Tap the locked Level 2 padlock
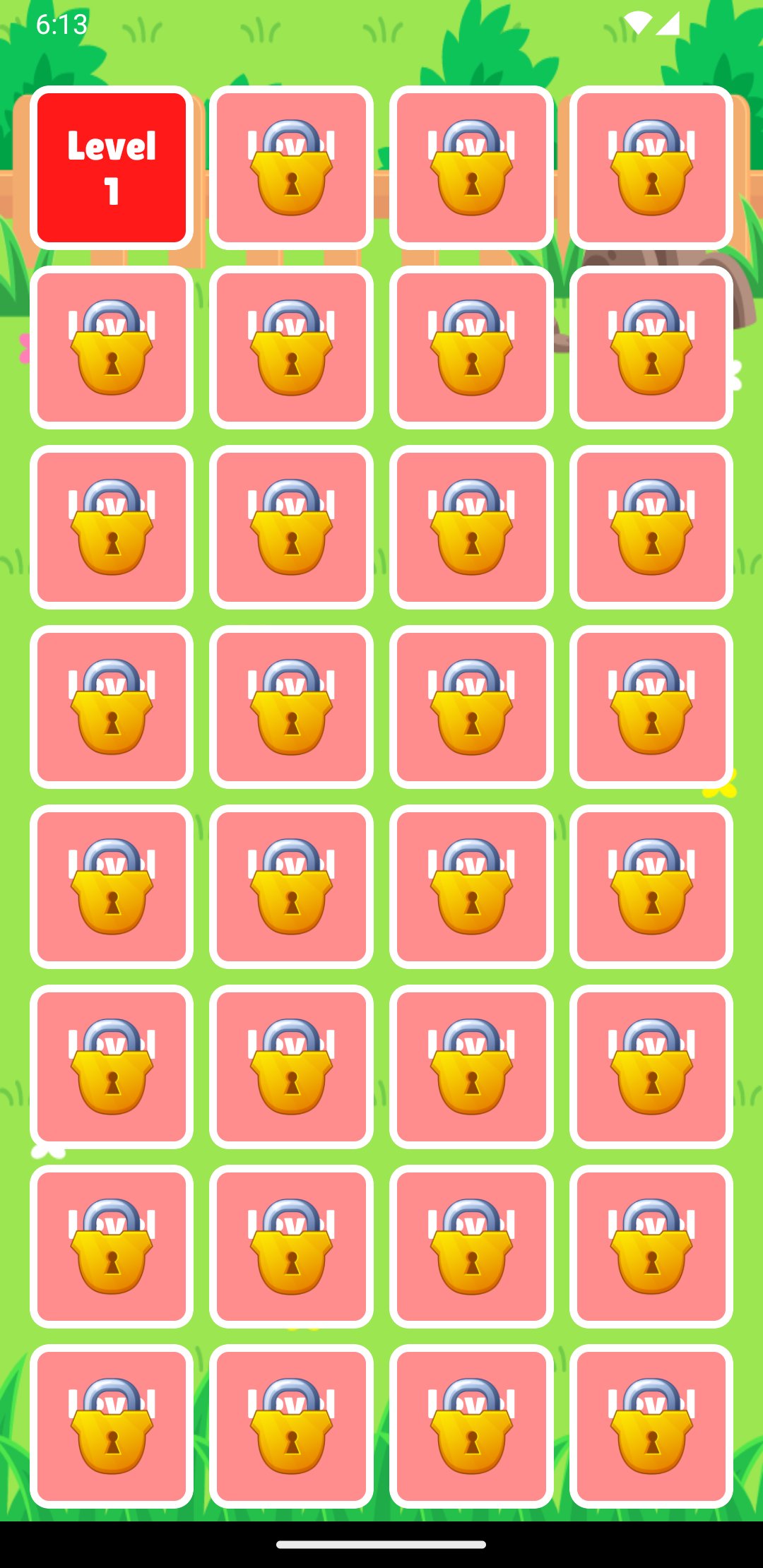The width and height of the screenshot is (763, 1568). click(x=292, y=166)
